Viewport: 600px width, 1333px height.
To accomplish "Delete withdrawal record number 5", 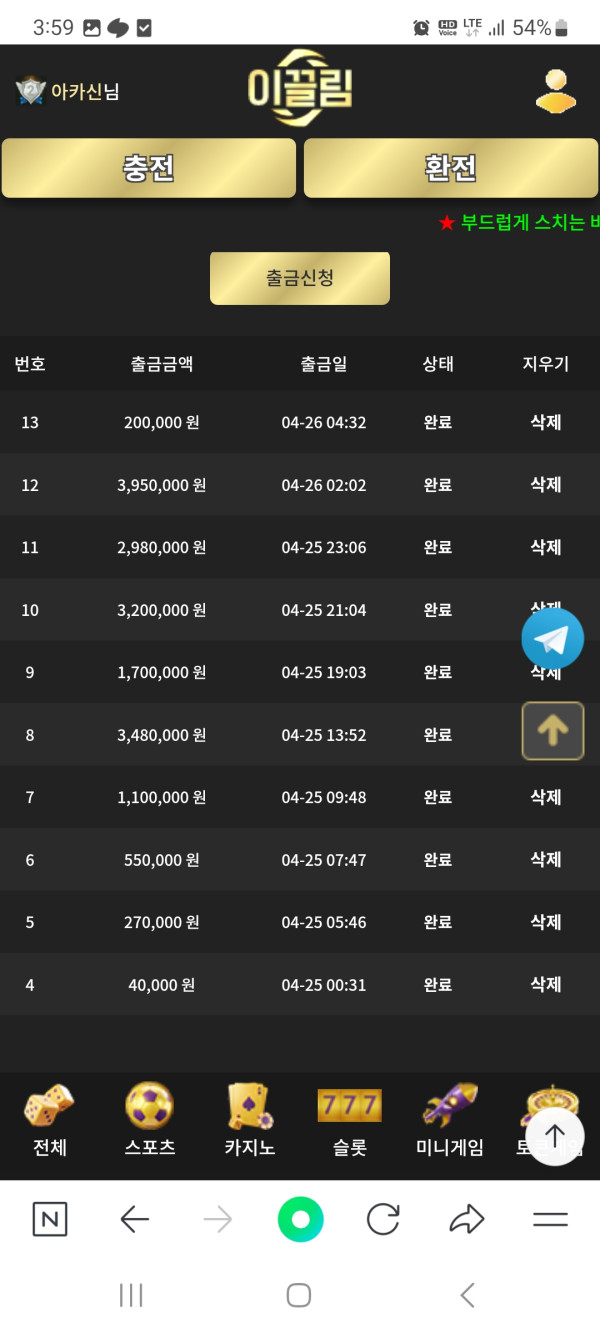I will tap(545, 922).
